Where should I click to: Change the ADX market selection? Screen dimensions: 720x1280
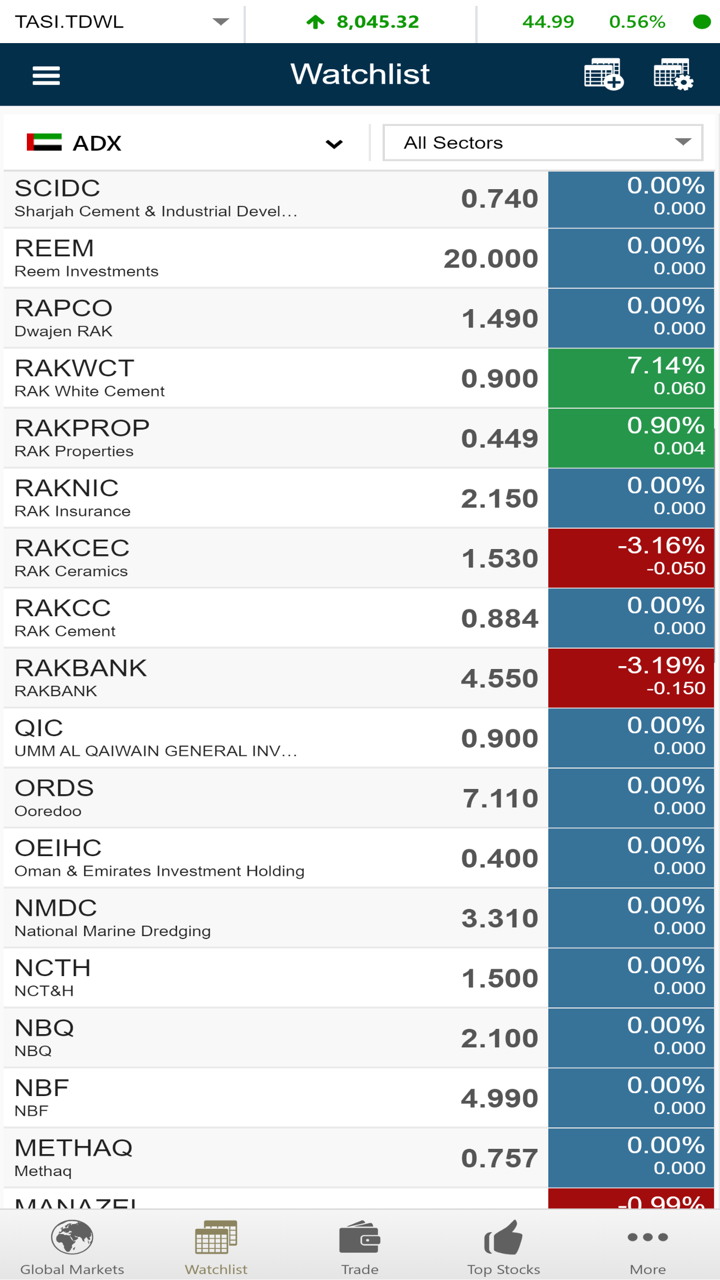pyautogui.click(x=185, y=143)
